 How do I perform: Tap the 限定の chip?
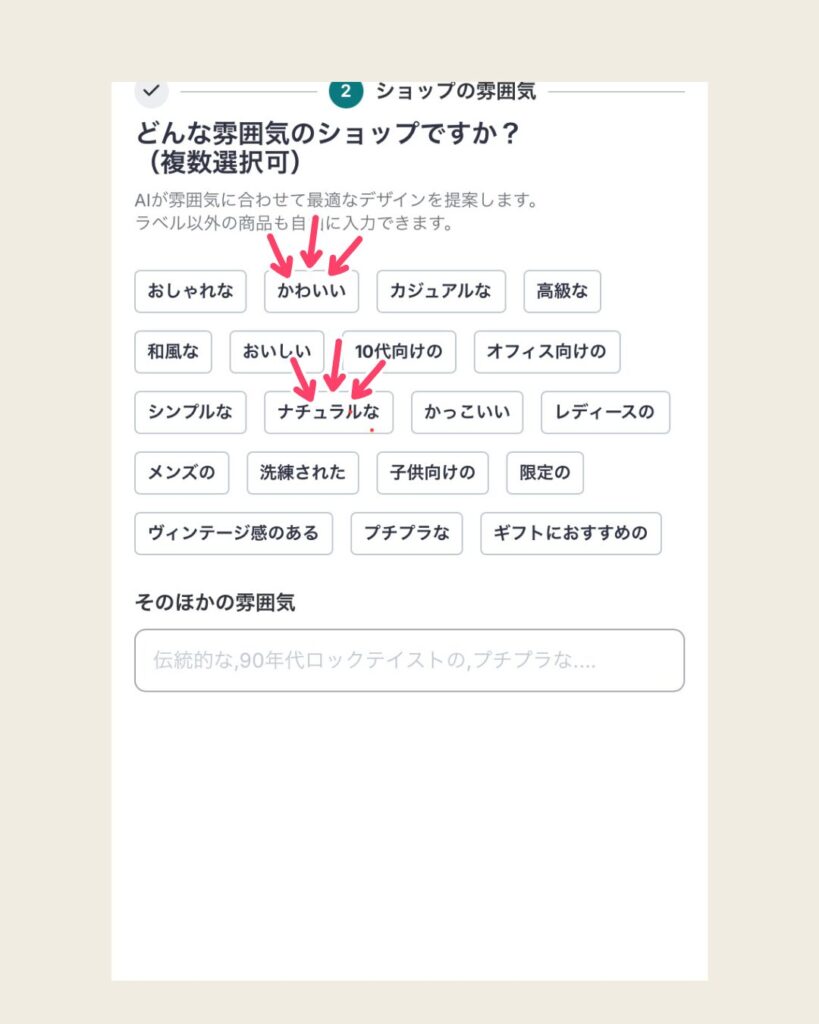(545, 473)
